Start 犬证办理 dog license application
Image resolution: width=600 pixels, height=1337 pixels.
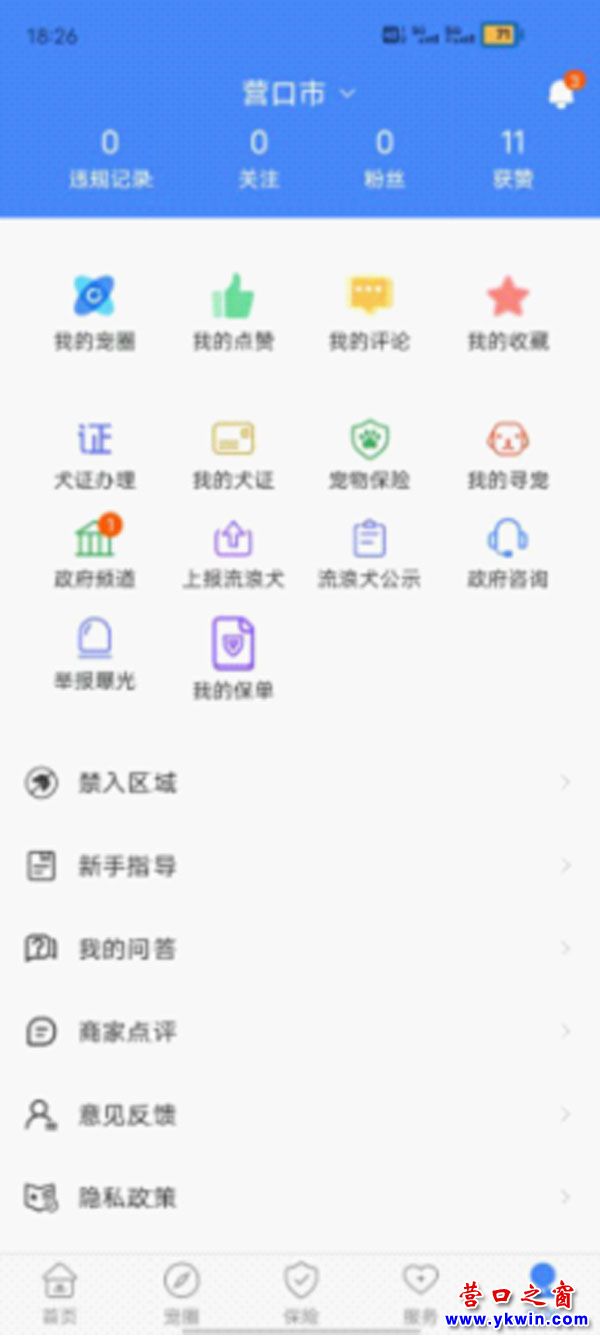click(95, 452)
